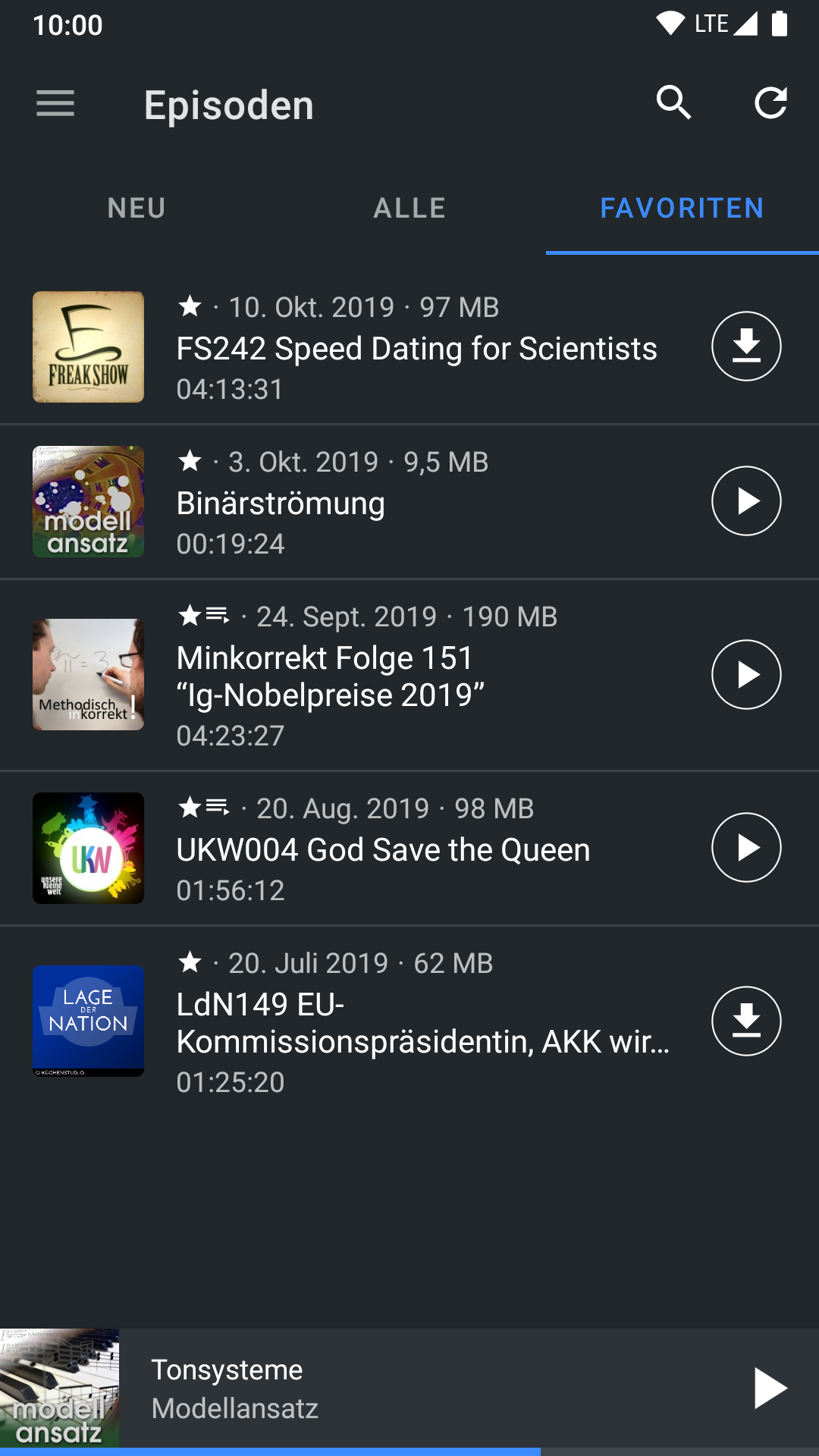
Task: Download FS242 Speed Dating for Scientists
Action: 746,347
